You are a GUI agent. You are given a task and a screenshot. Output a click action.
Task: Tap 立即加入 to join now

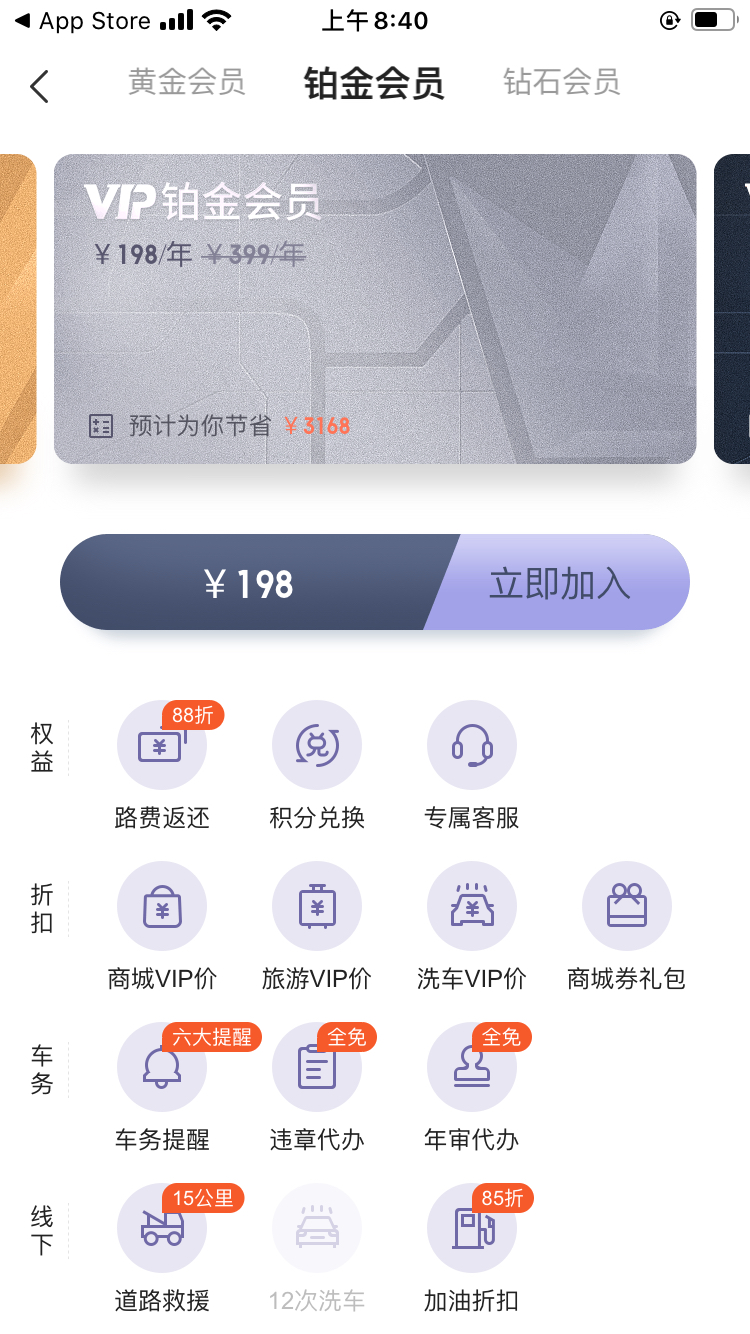pos(559,583)
